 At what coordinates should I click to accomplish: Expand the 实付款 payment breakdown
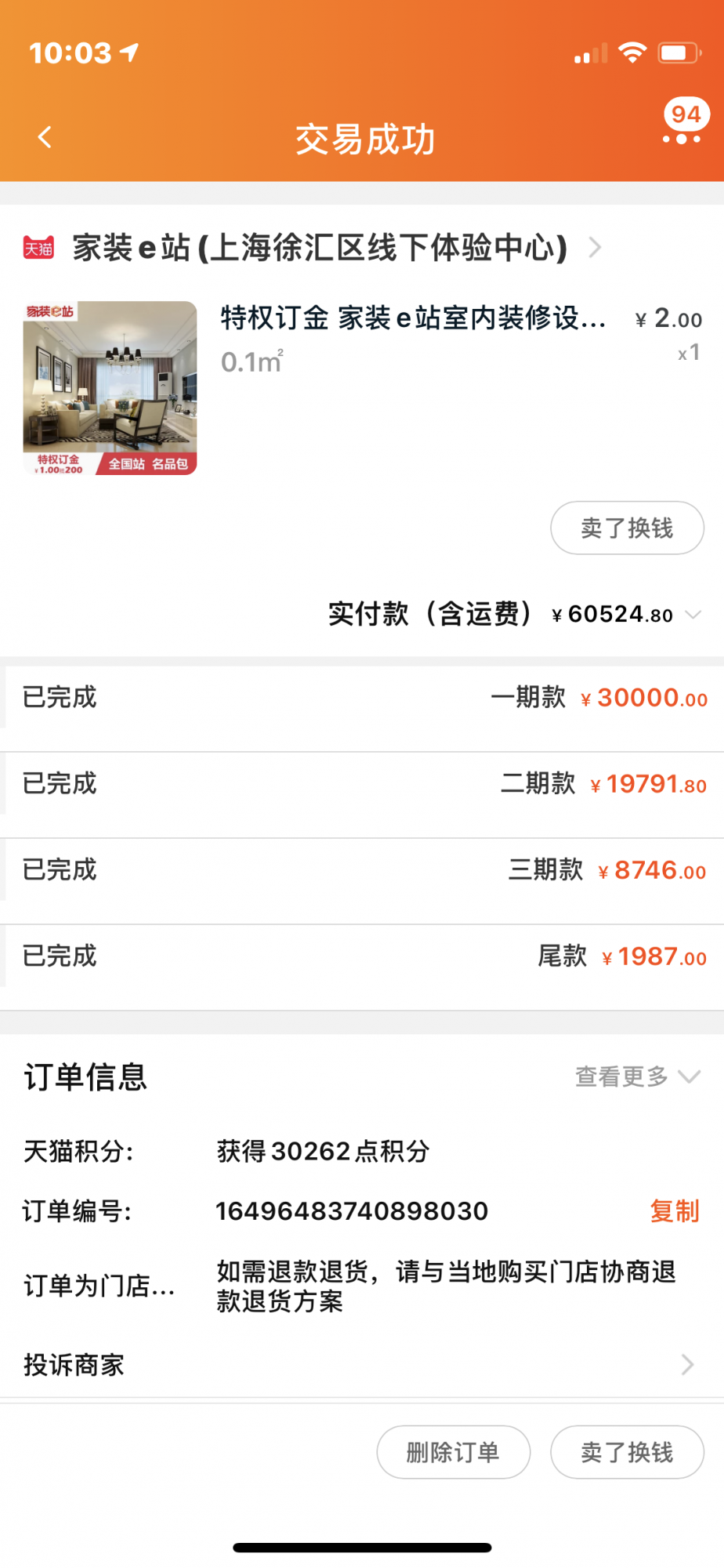point(693,615)
